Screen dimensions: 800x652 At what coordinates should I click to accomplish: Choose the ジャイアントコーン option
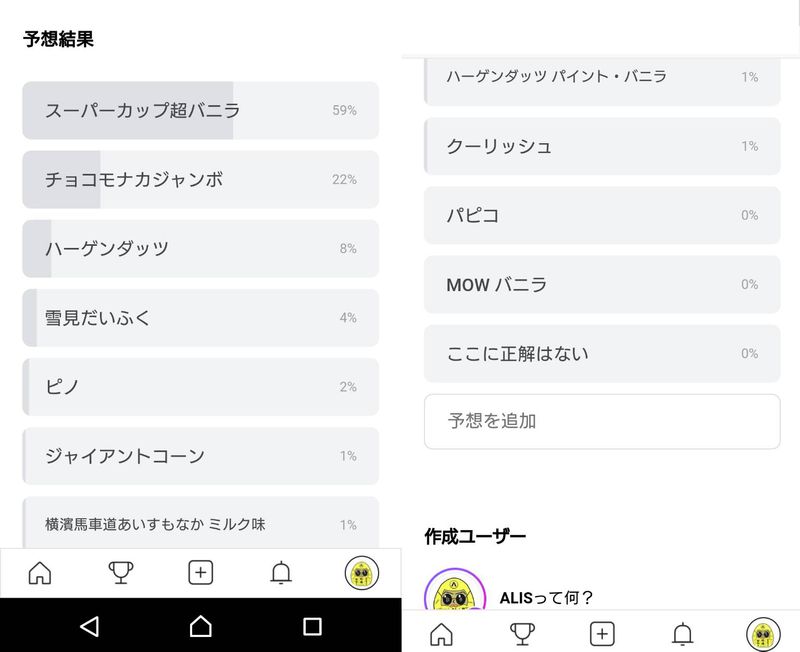coord(200,455)
